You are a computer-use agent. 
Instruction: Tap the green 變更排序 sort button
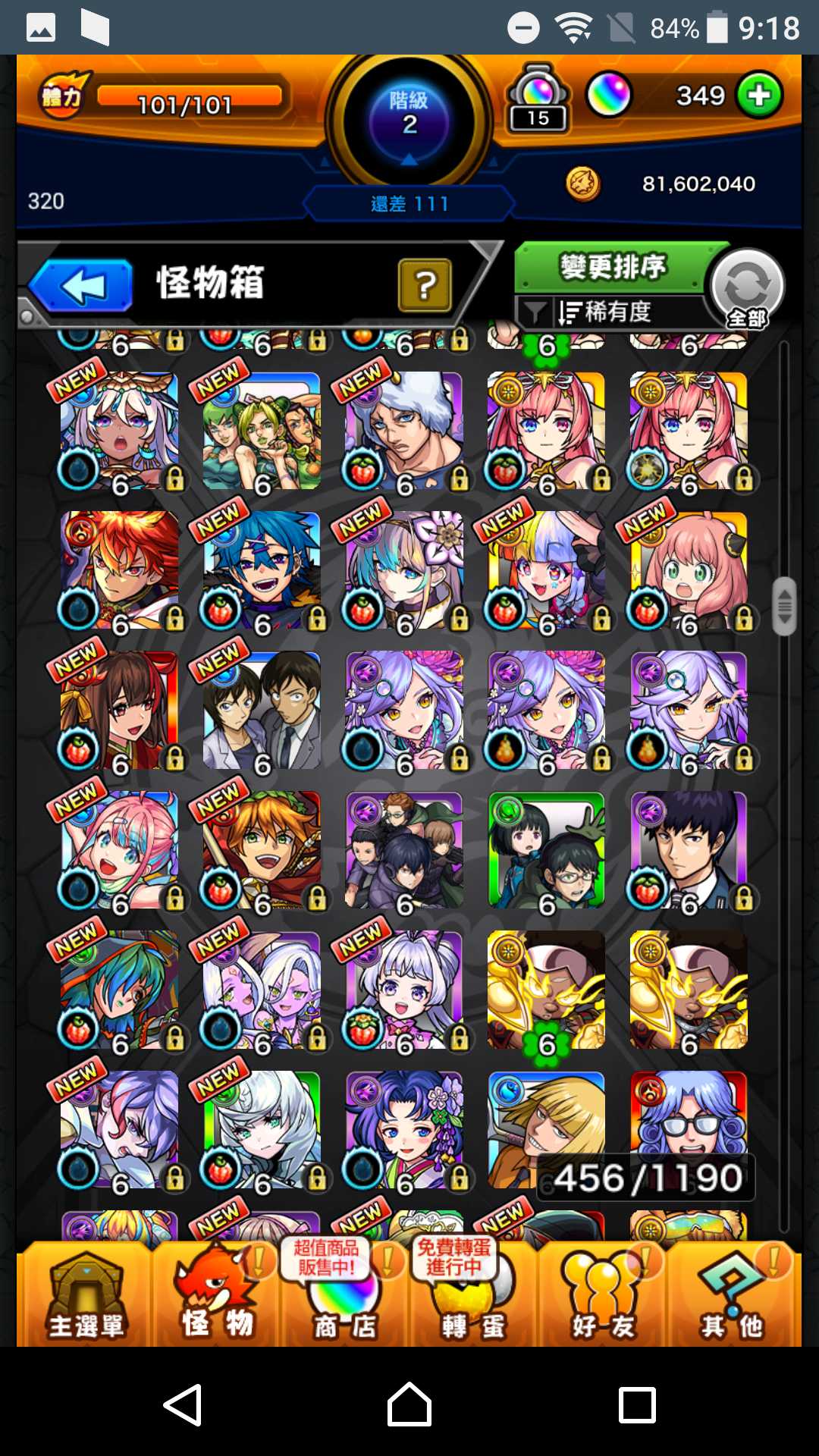click(x=613, y=267)
